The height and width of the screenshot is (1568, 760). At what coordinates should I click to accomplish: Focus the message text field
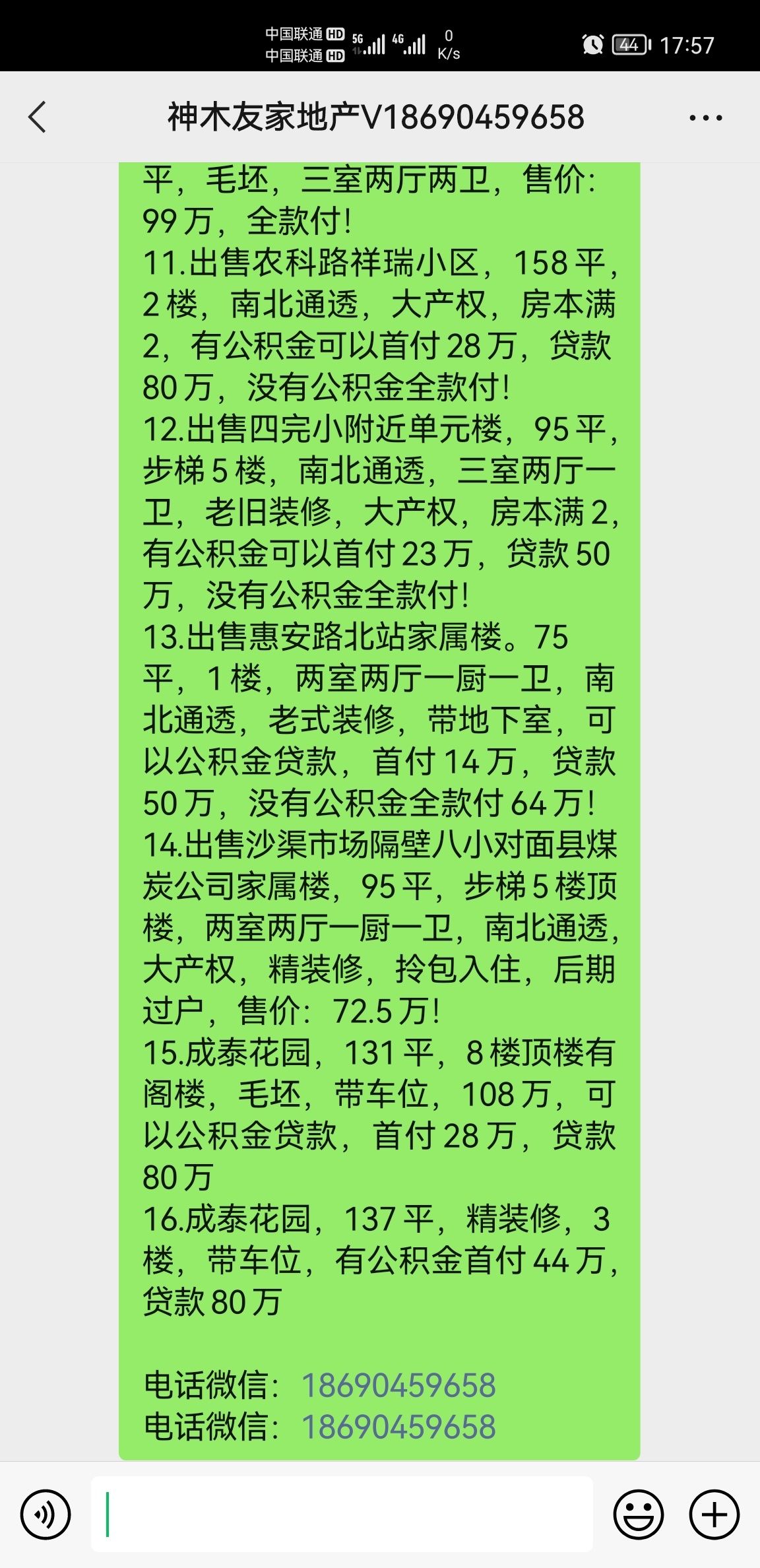[x=342, y=1515]
